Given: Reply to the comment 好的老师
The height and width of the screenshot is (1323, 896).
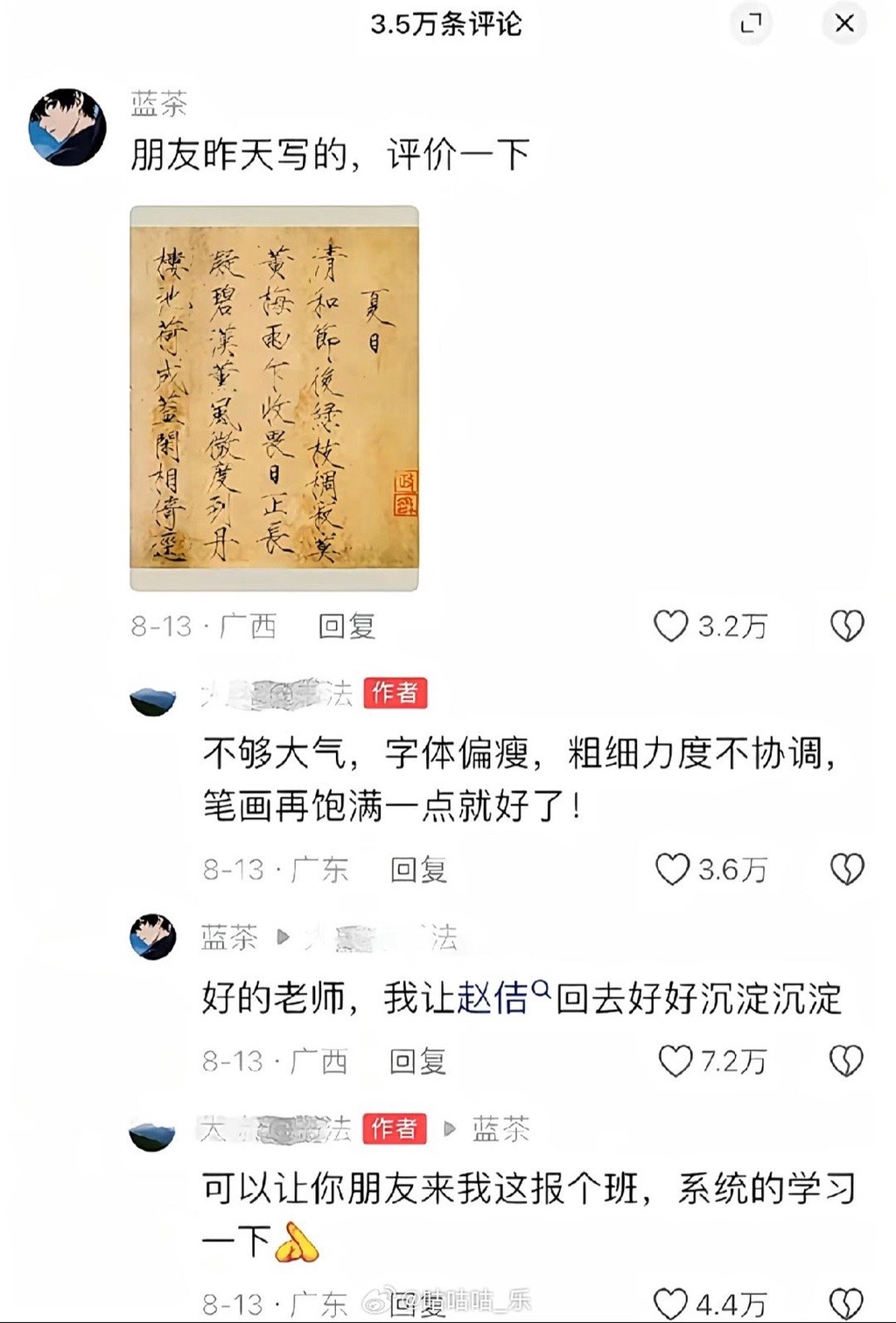Looking at the screenshot, I should click(x=417, y=1060).
